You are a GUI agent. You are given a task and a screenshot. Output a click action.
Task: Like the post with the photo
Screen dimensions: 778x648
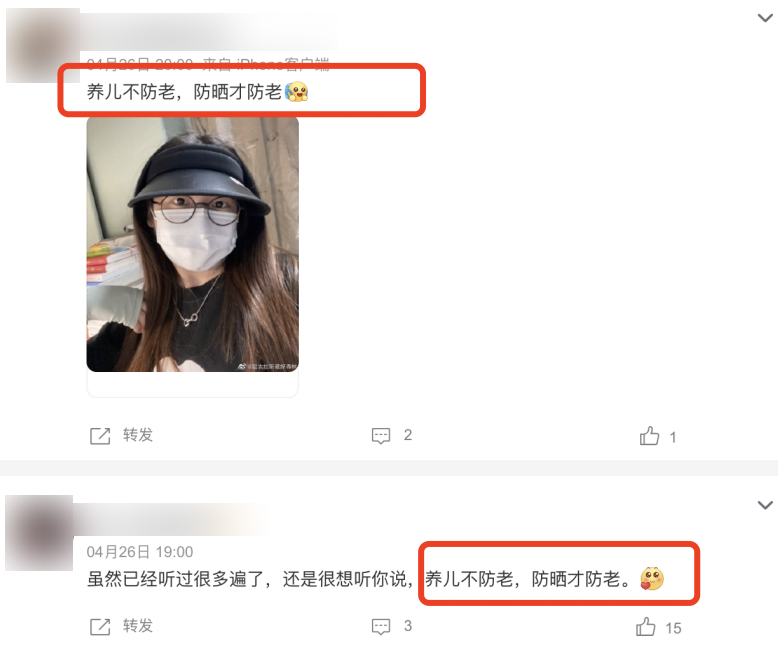650,437
